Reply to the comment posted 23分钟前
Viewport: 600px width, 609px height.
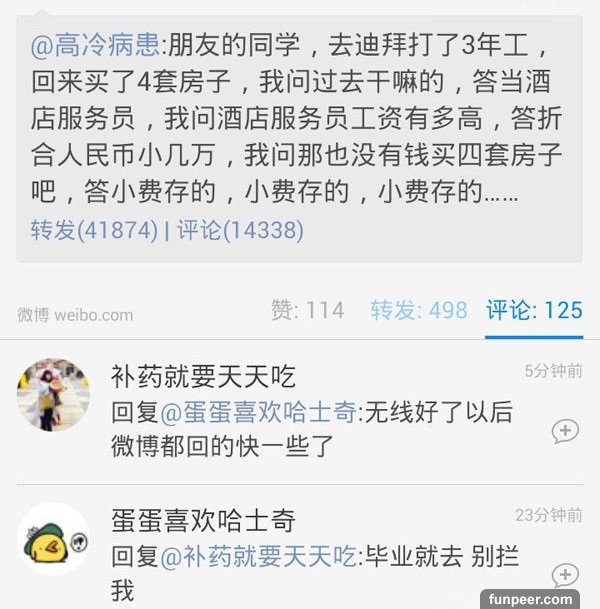[x=565, y=575]
